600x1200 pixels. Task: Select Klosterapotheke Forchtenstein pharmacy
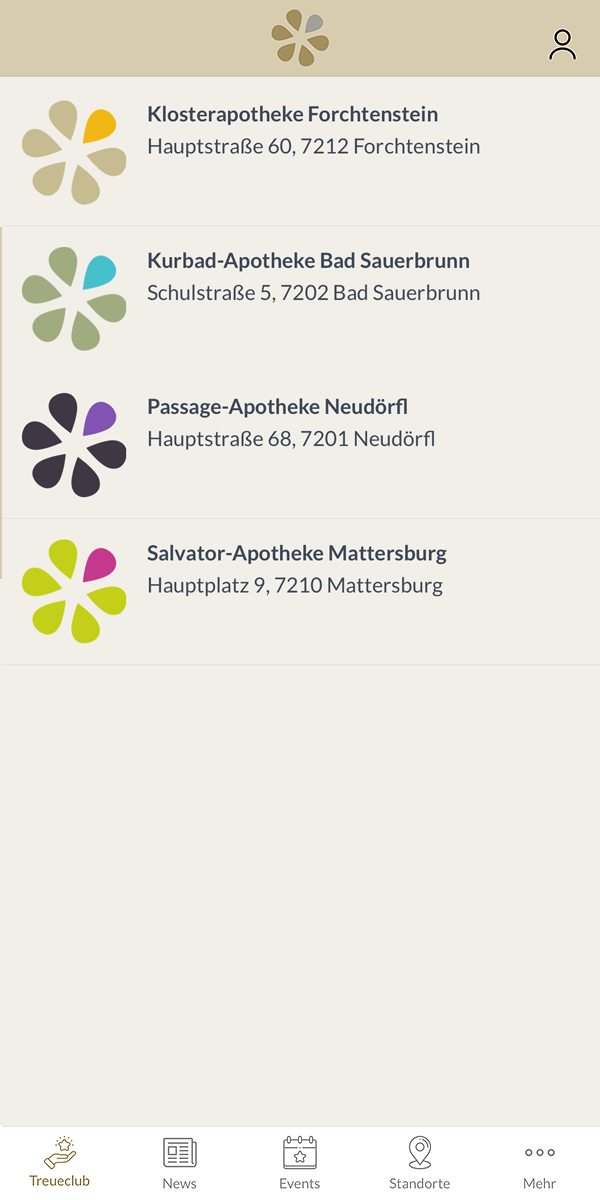click(x=300, y=152)
